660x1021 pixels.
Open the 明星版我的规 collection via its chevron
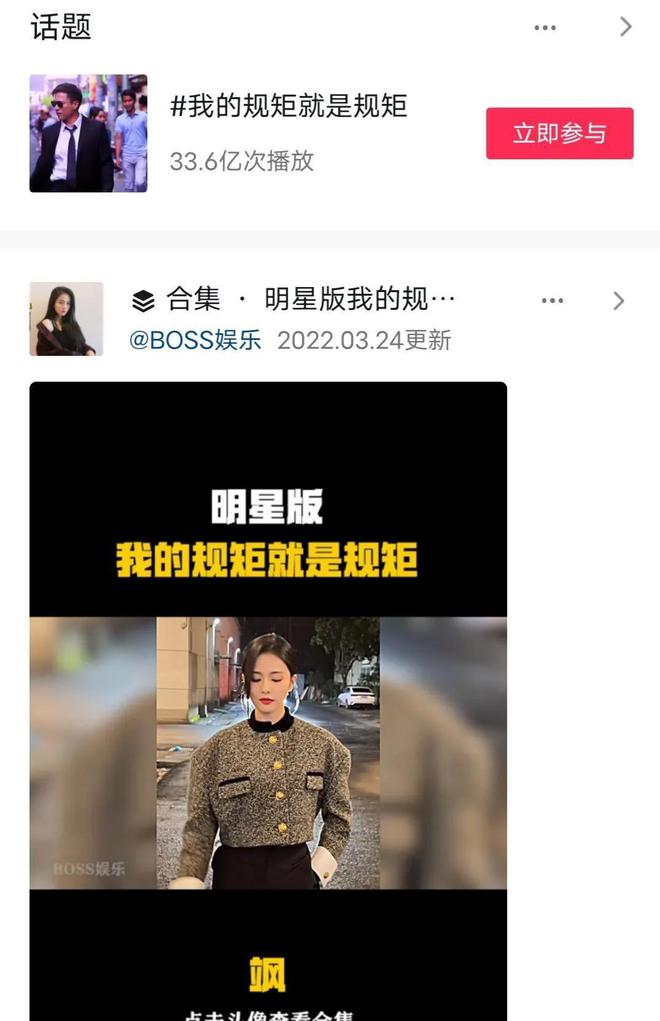pyautogui.click(x=619, y=300)
